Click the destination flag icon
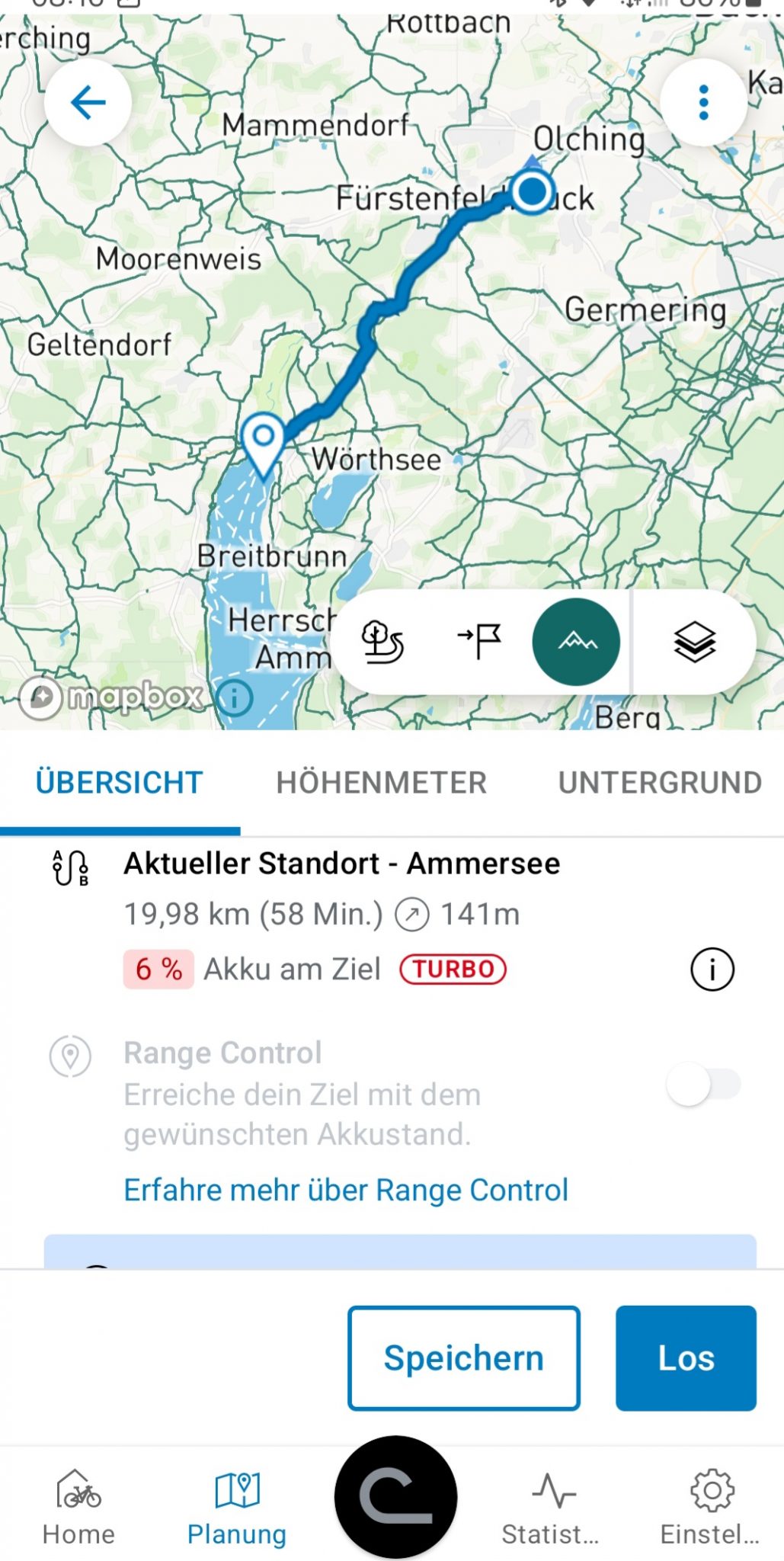Screen dimensions: 784x1561 (480, 641)
